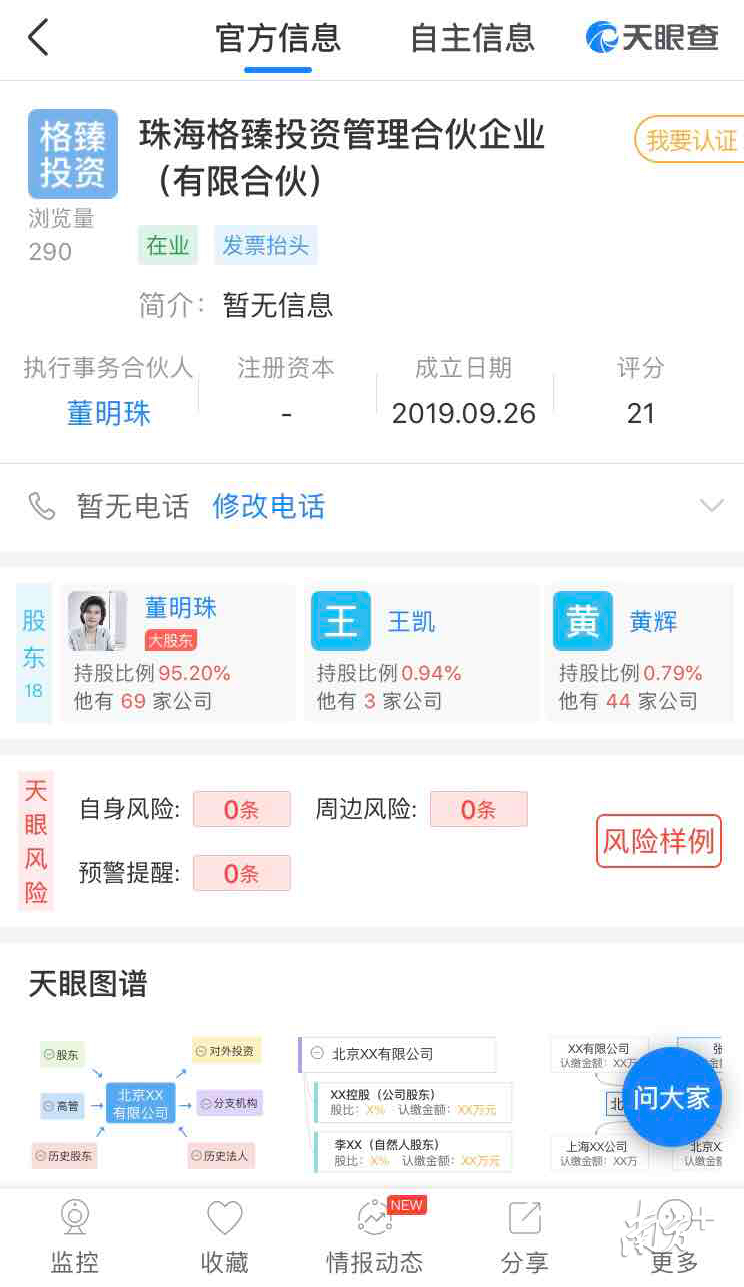Open the 风险样例 button
The width and height of the screenshot is (744, 1287).
click(x=658, y=841)
